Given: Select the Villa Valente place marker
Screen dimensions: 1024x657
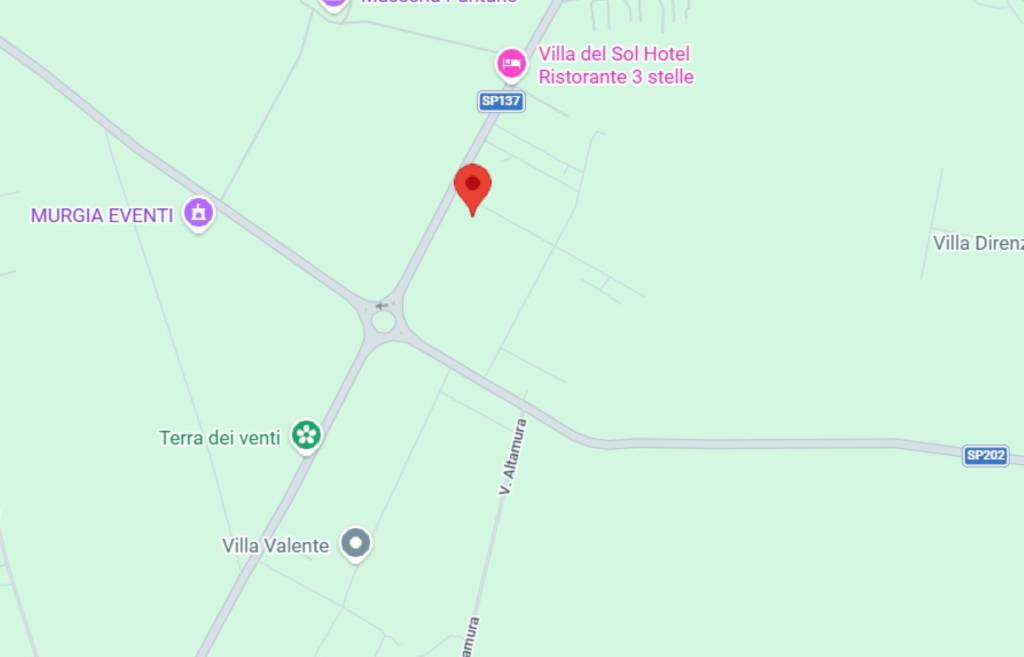Looking at the screenshot, I should click(x=355, y=543).
